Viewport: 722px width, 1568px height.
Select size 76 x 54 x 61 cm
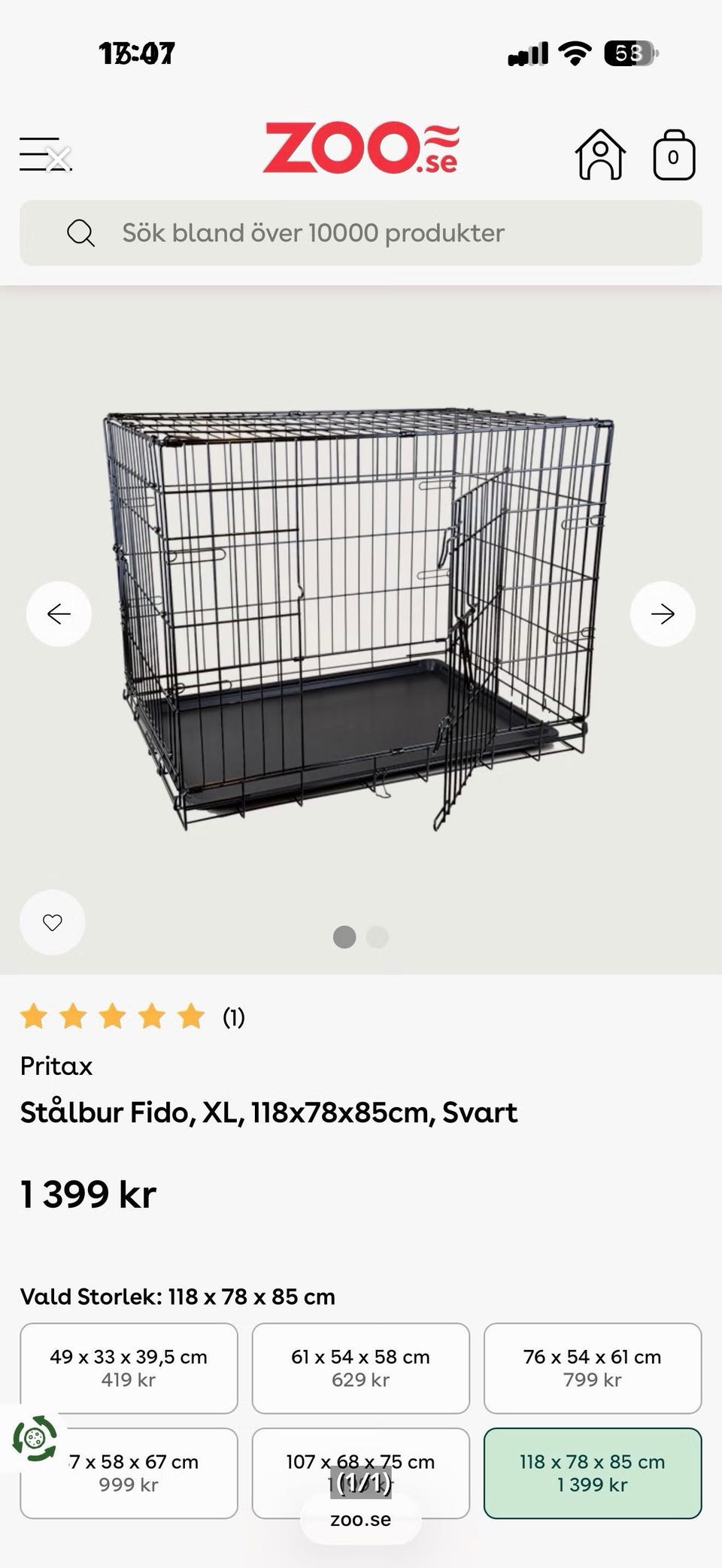(593, 1368)
